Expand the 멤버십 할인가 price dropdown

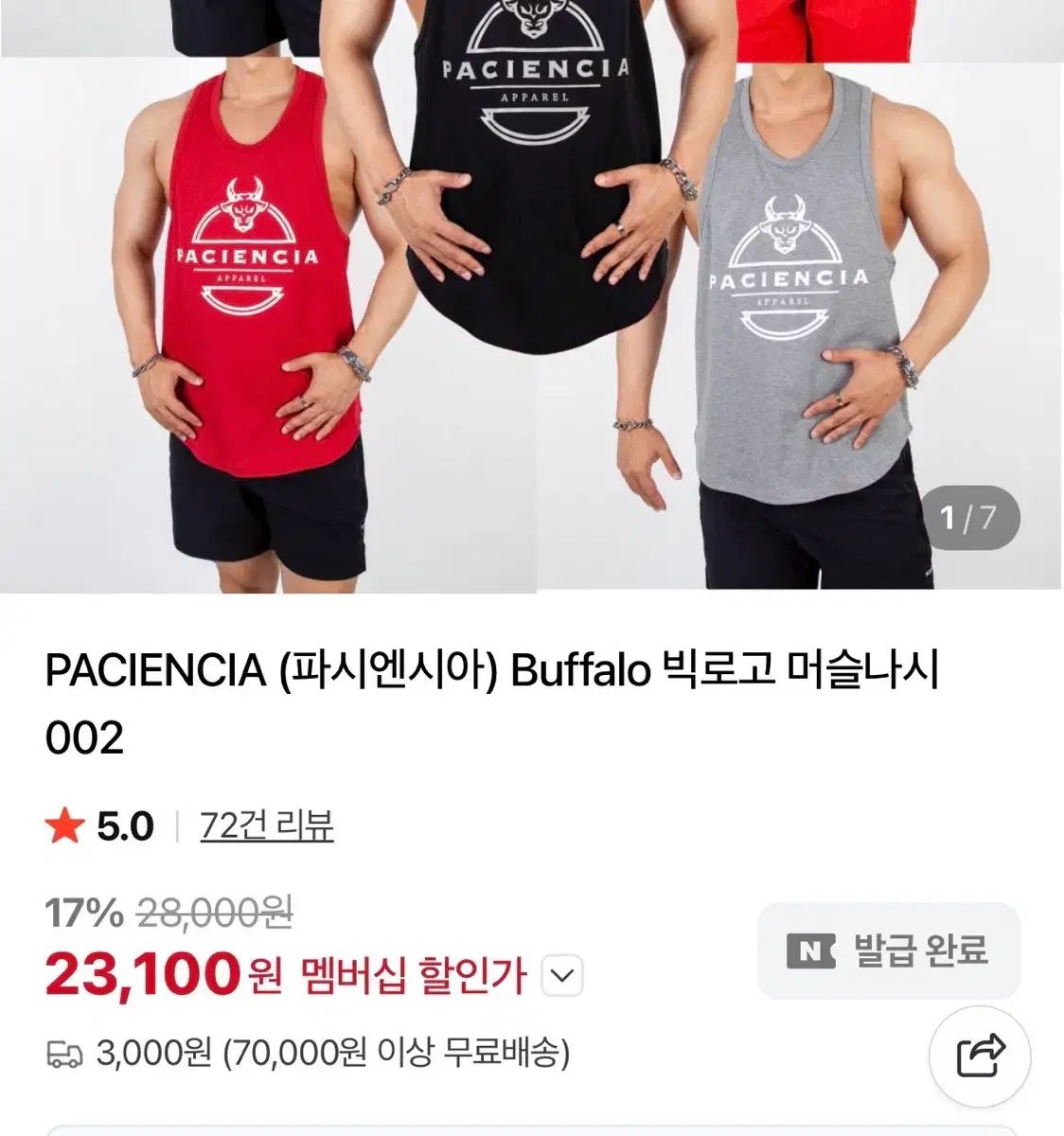tap(562, 976)
